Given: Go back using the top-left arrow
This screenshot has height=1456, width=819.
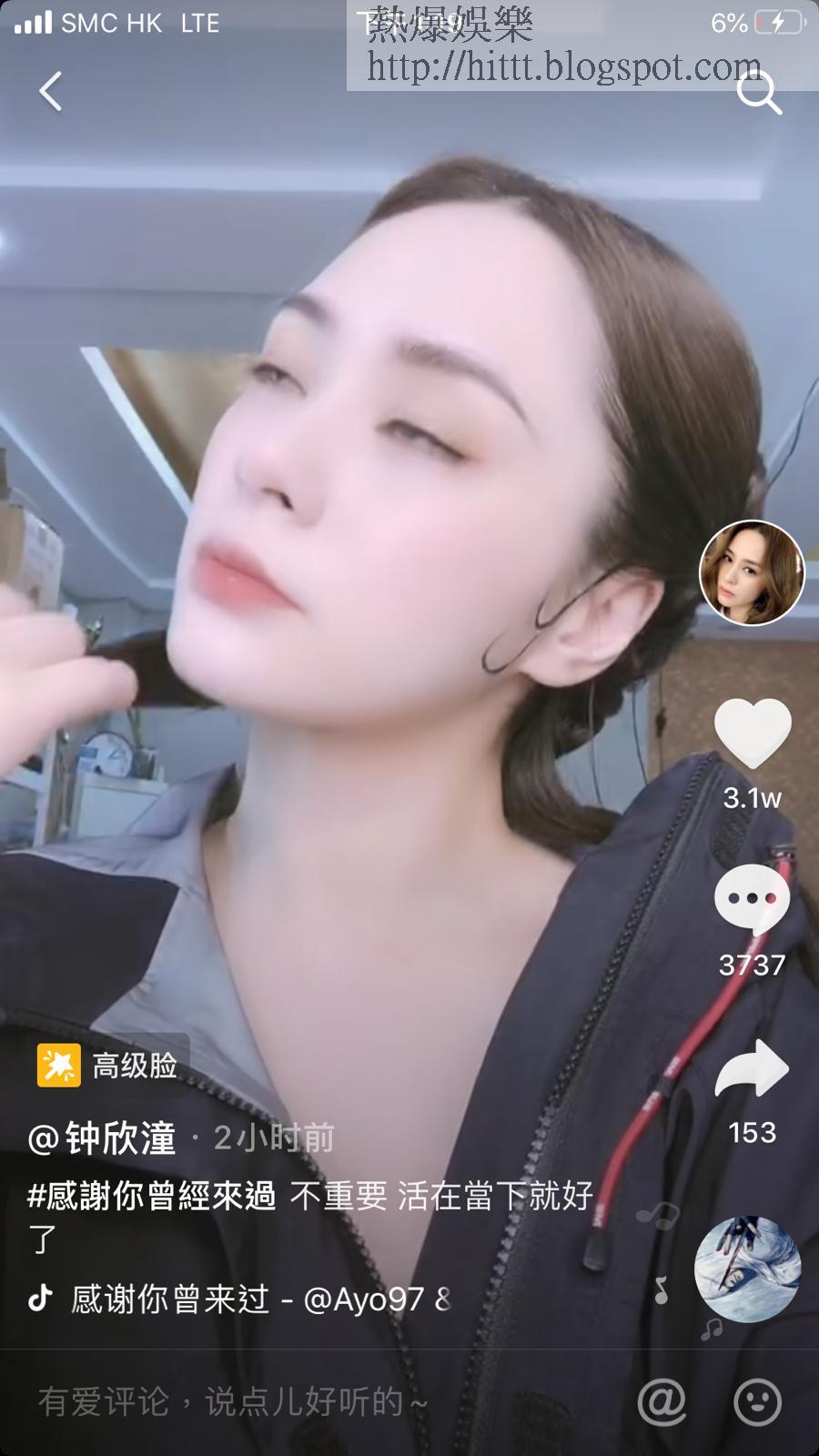Looking at the screenshot, I should (x=51, y=92).
